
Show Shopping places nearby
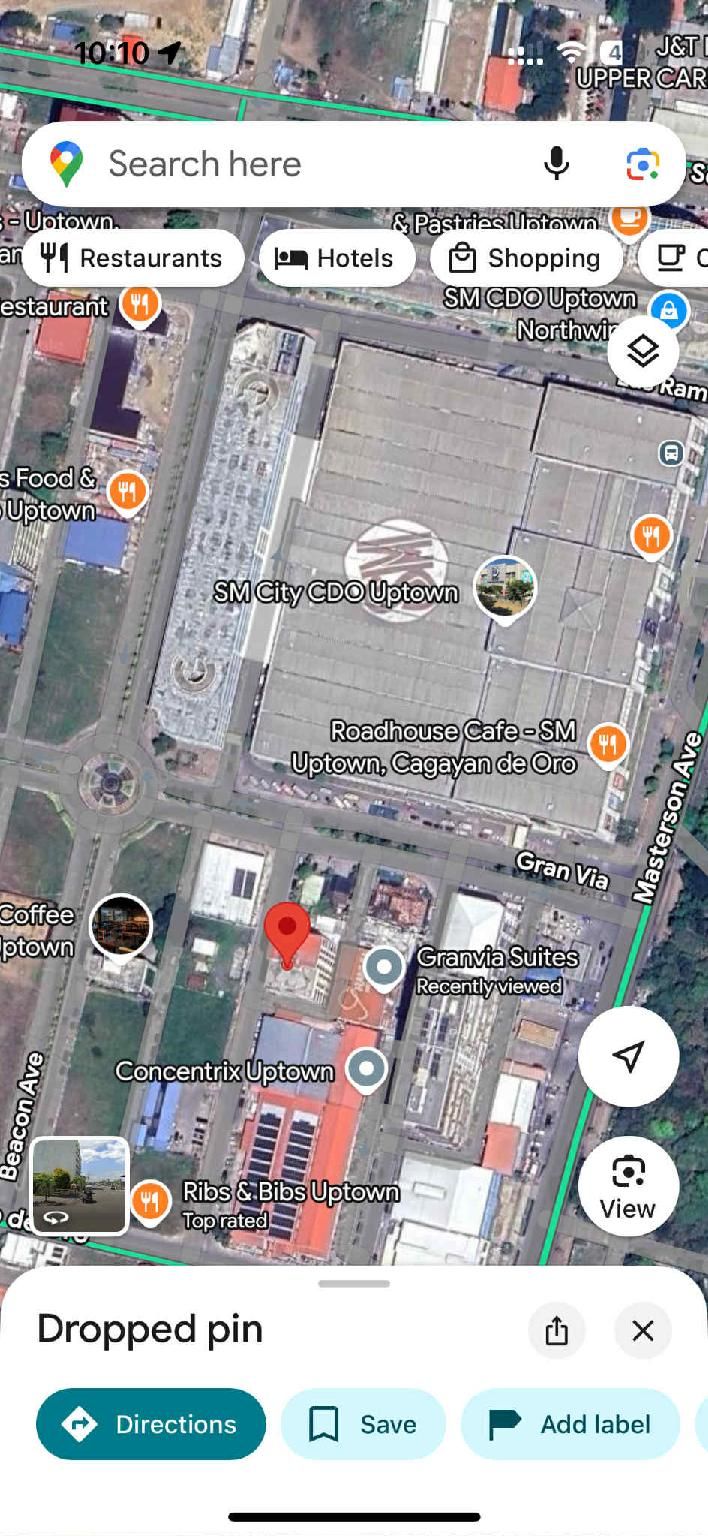point(525,258)
